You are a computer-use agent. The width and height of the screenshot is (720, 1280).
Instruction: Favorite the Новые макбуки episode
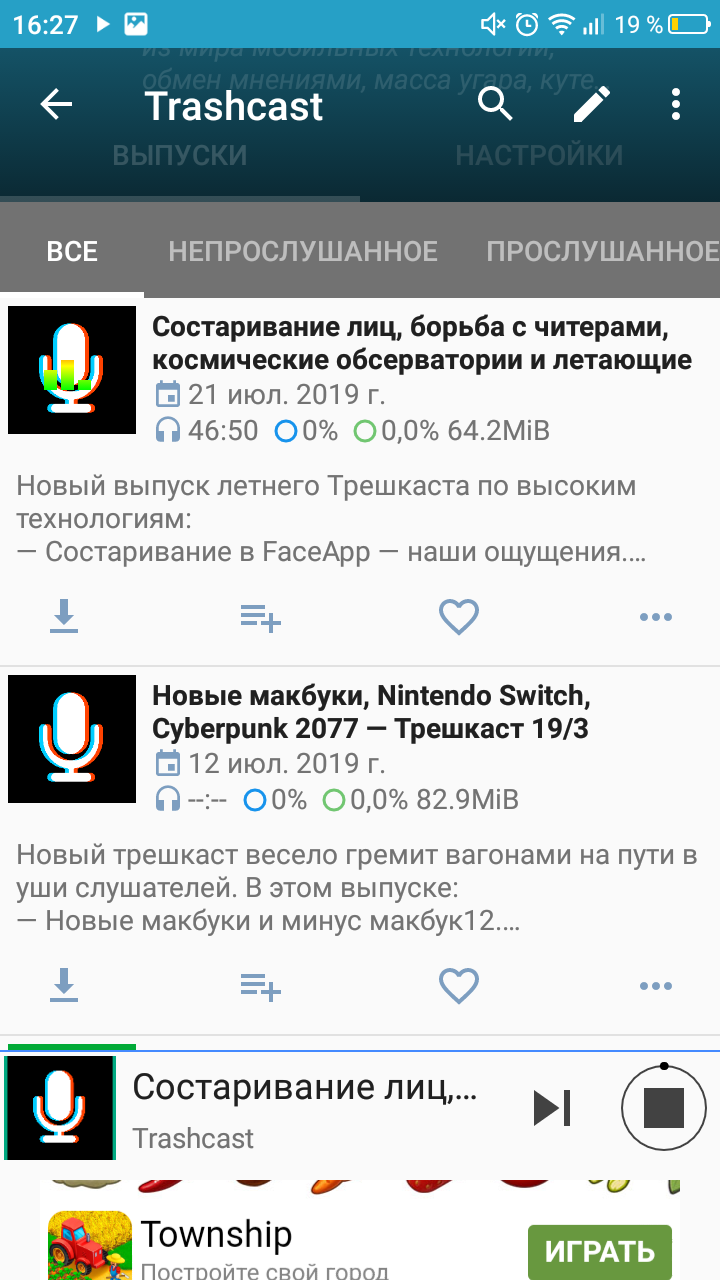459,986
